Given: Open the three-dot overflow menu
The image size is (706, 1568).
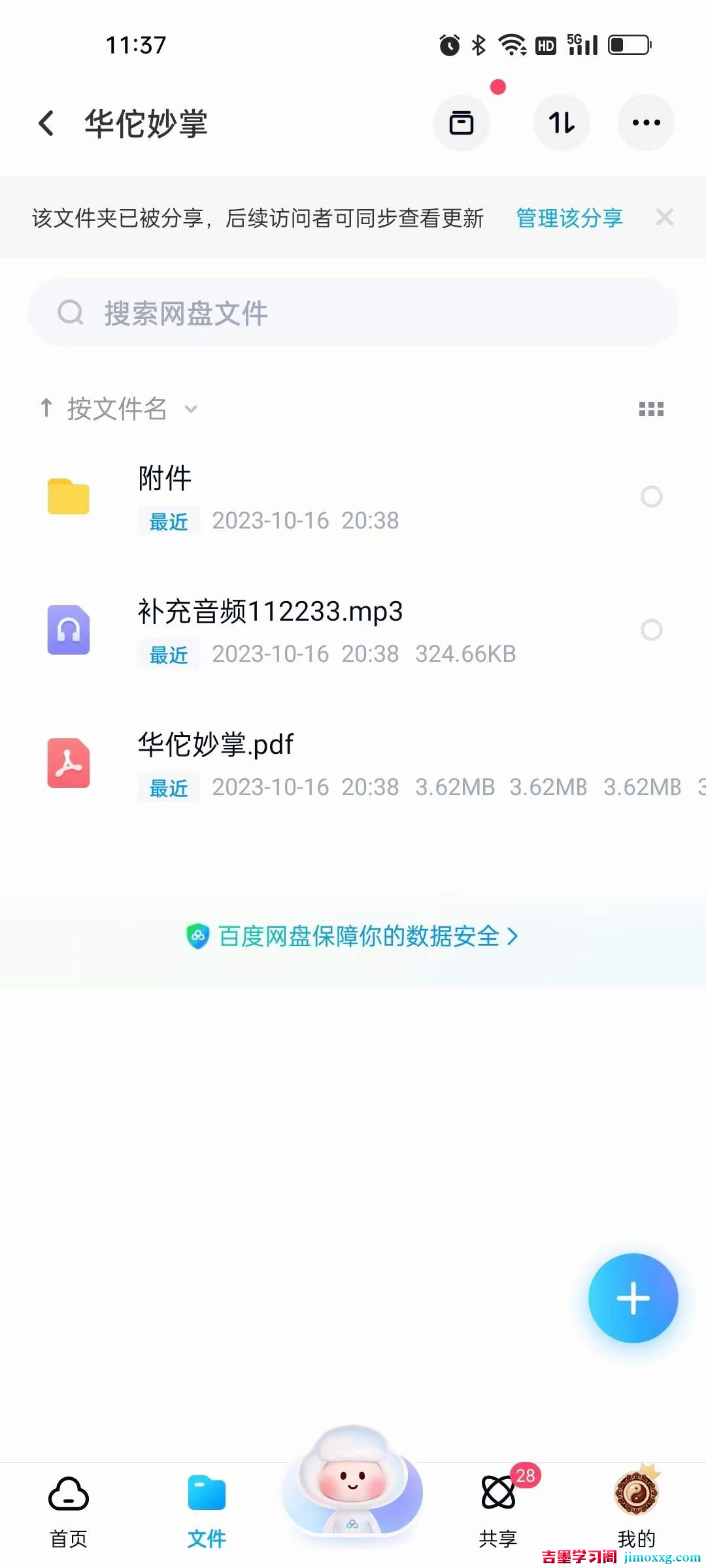Looking at the screenshot, I should (646, 123).
